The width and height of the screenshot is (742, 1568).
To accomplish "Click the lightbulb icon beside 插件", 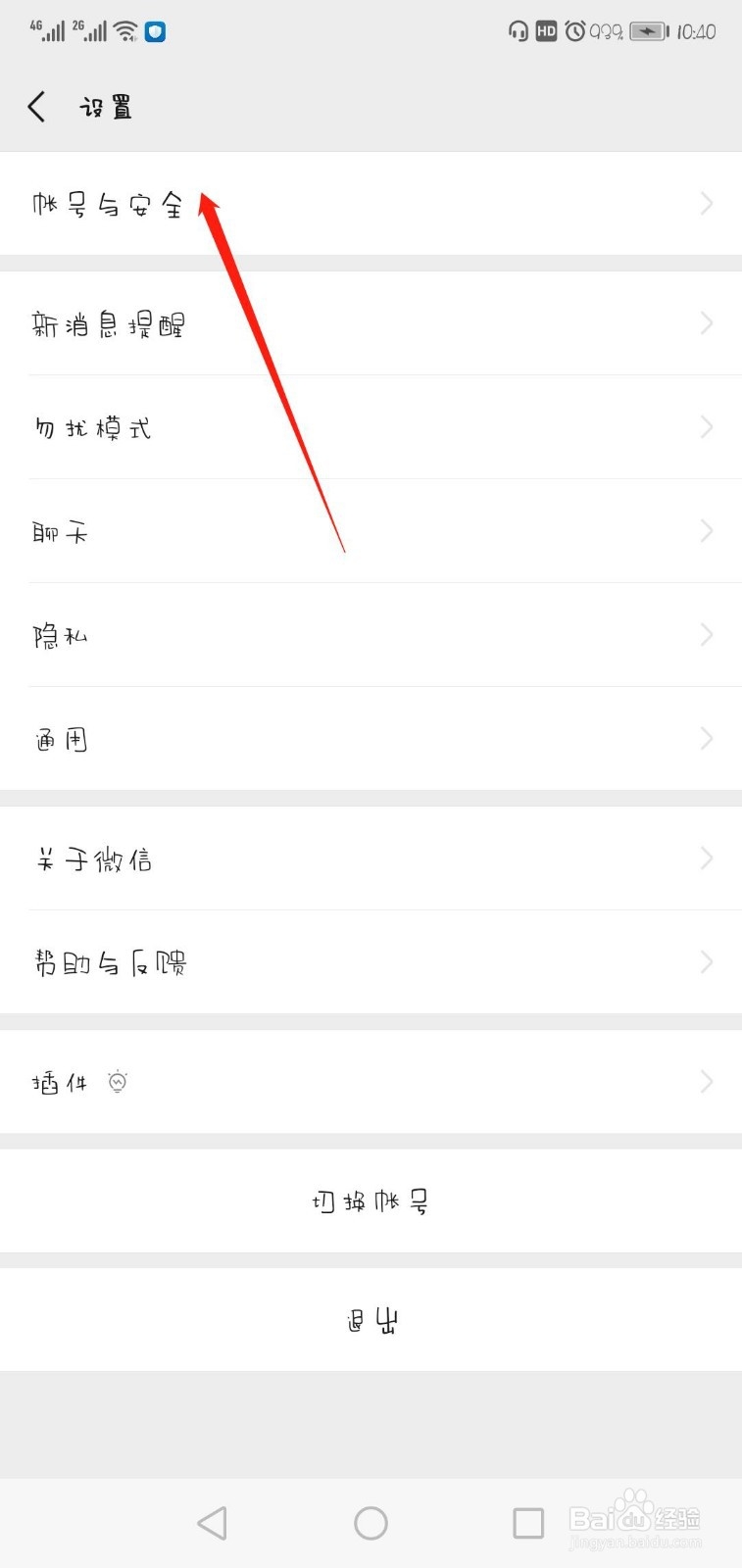I will click(119, 1081).
